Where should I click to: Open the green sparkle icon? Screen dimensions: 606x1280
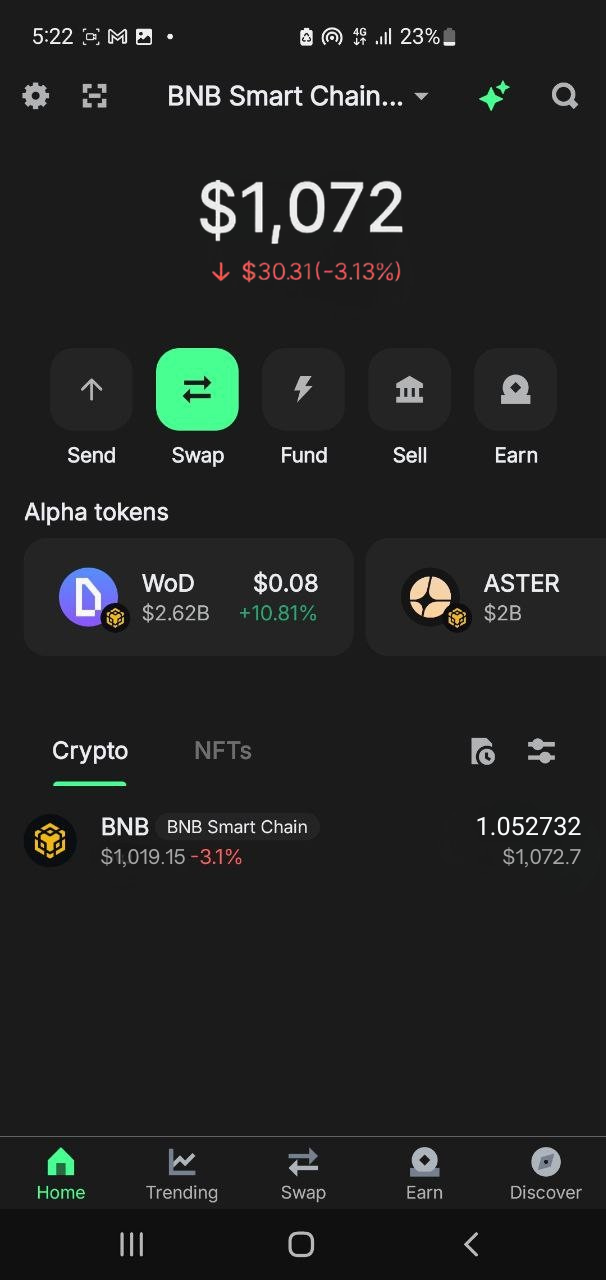494,96
